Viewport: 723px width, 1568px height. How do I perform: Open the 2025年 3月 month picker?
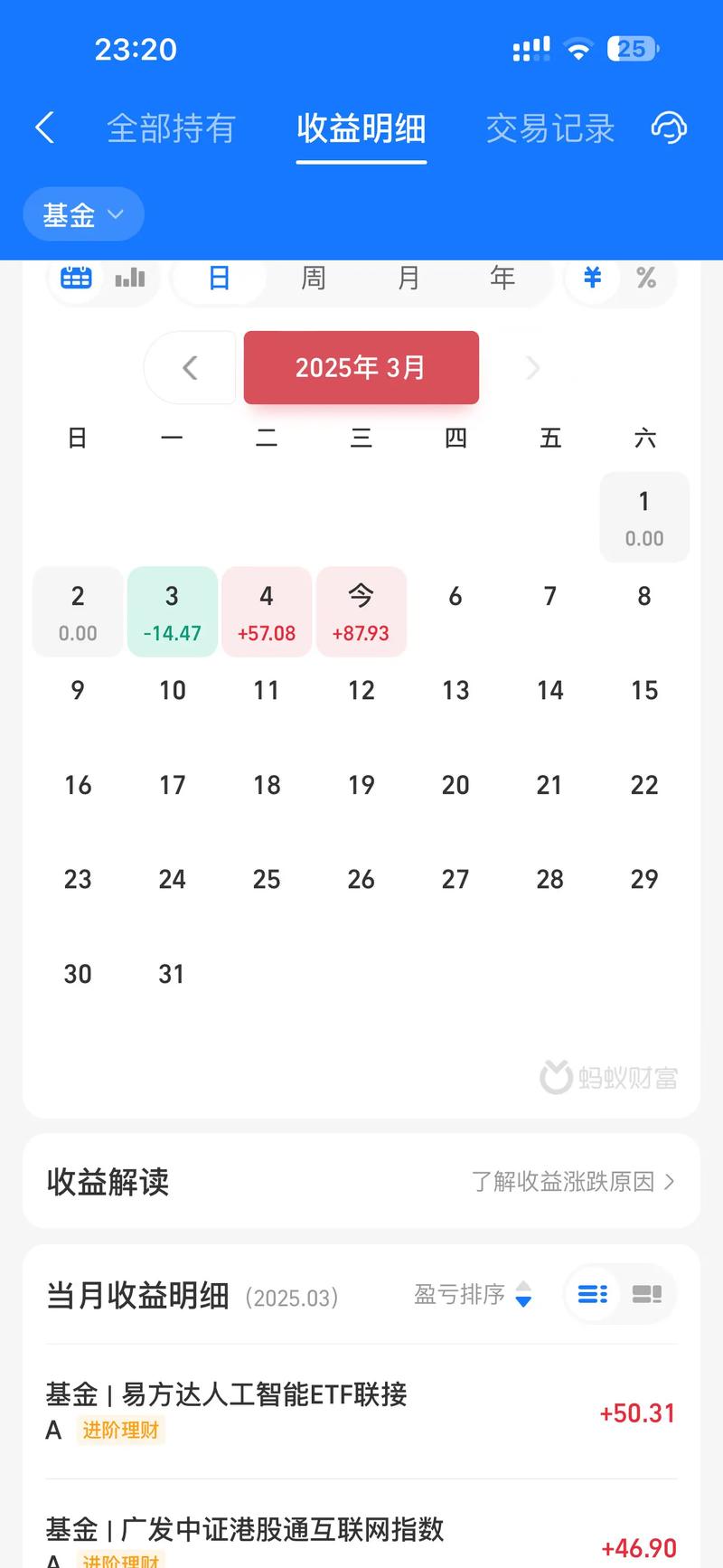coord(361,367)
